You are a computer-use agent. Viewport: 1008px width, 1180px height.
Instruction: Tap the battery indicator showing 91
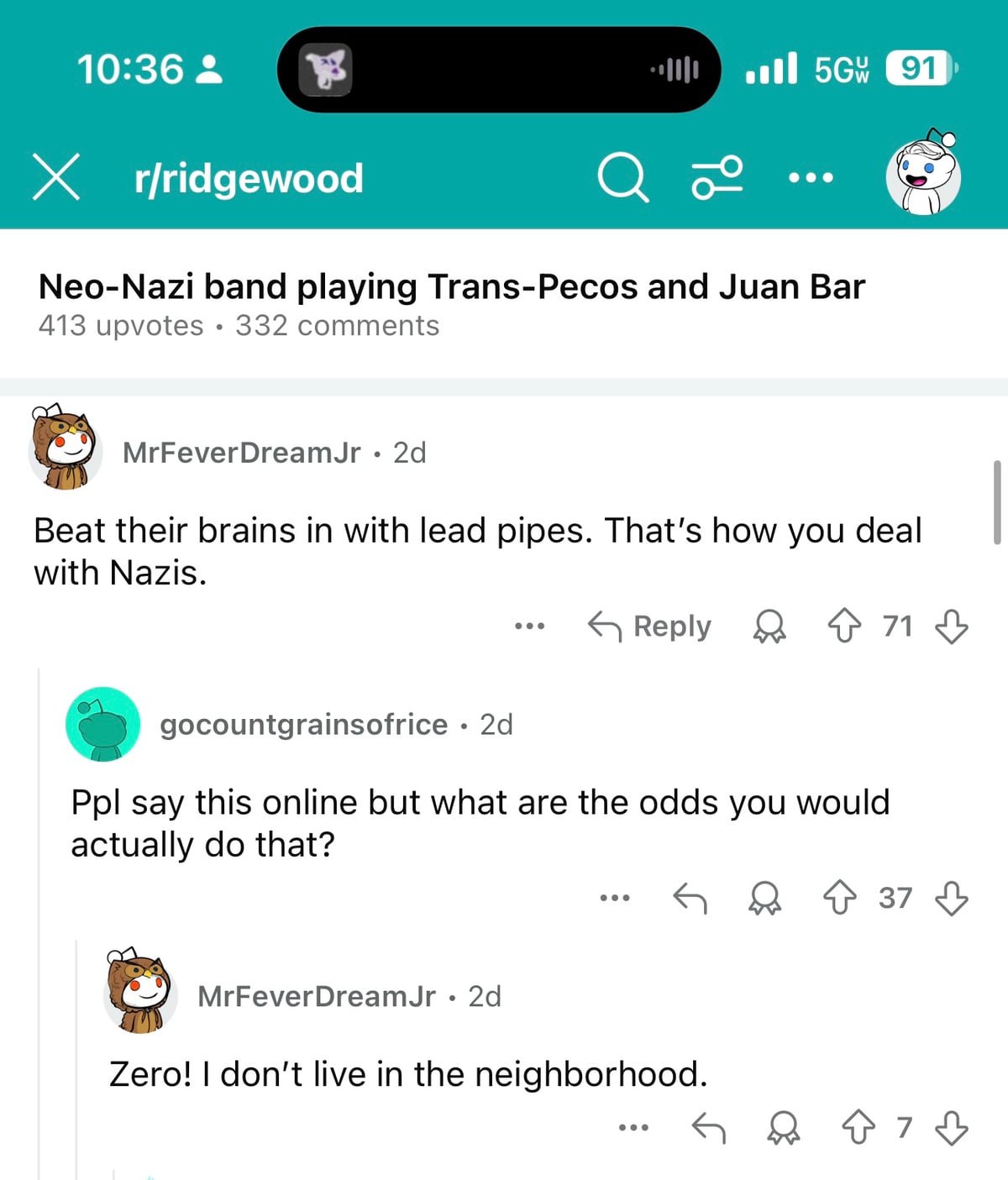pos(918,70)
